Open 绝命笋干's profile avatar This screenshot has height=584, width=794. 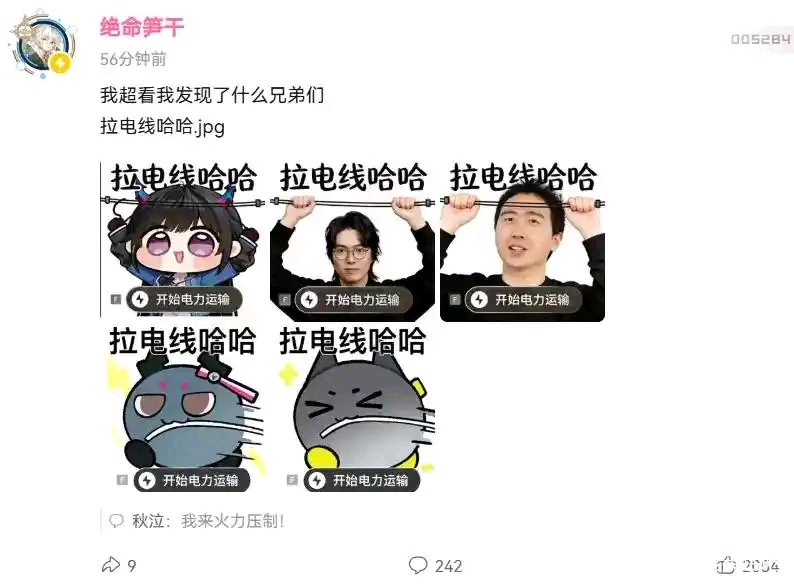pyautogui.click(x=42, y=46)
